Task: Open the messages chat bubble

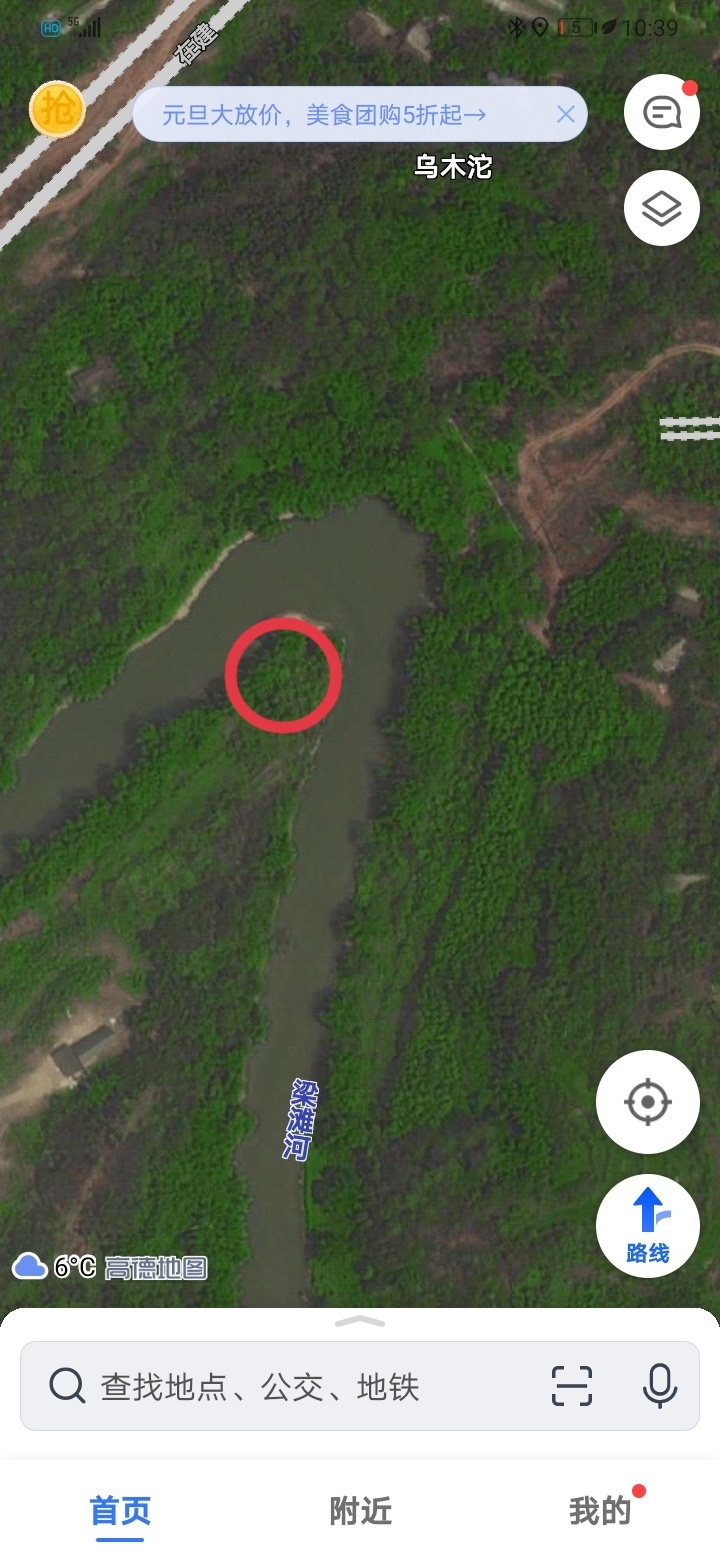Action: (x=661, y=112)
